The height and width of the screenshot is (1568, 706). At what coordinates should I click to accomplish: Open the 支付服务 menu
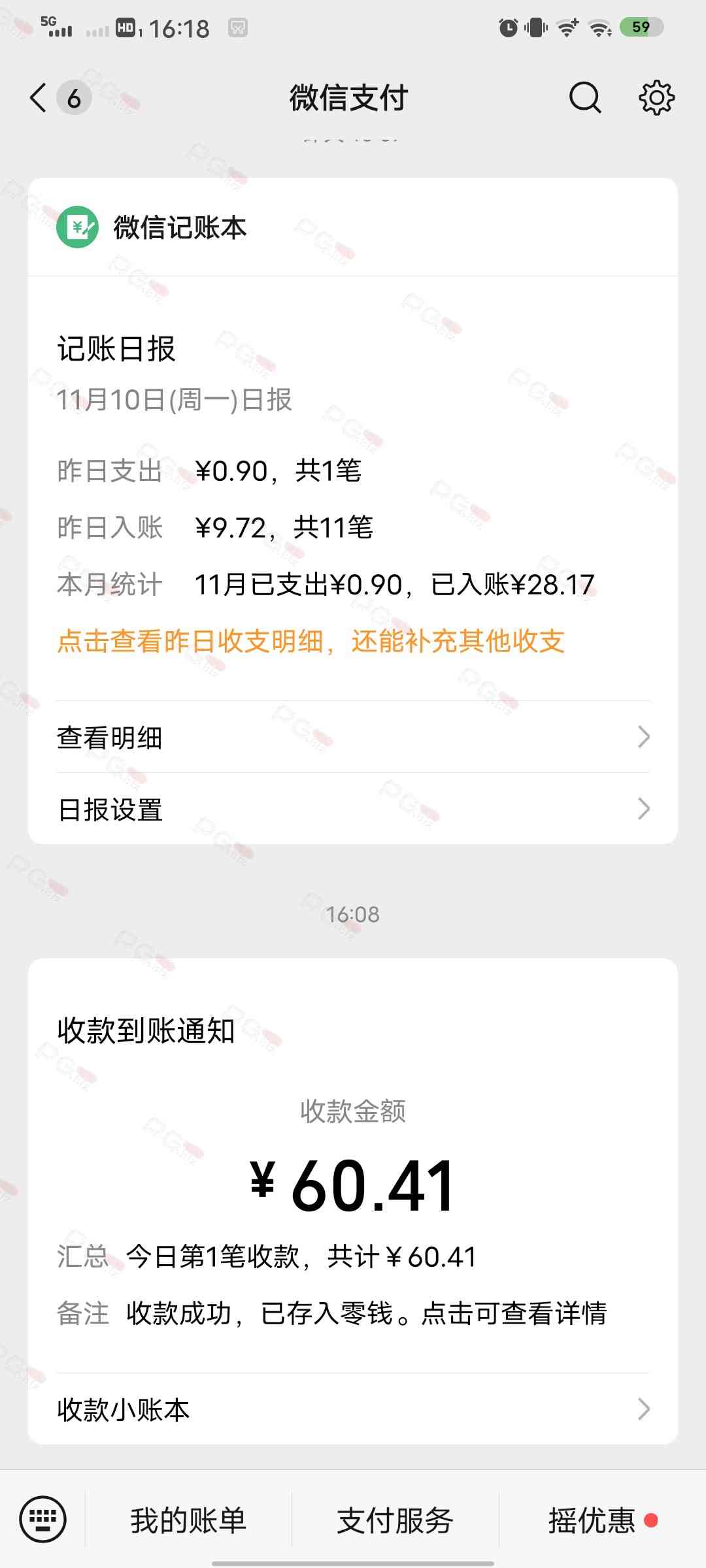395,1520
